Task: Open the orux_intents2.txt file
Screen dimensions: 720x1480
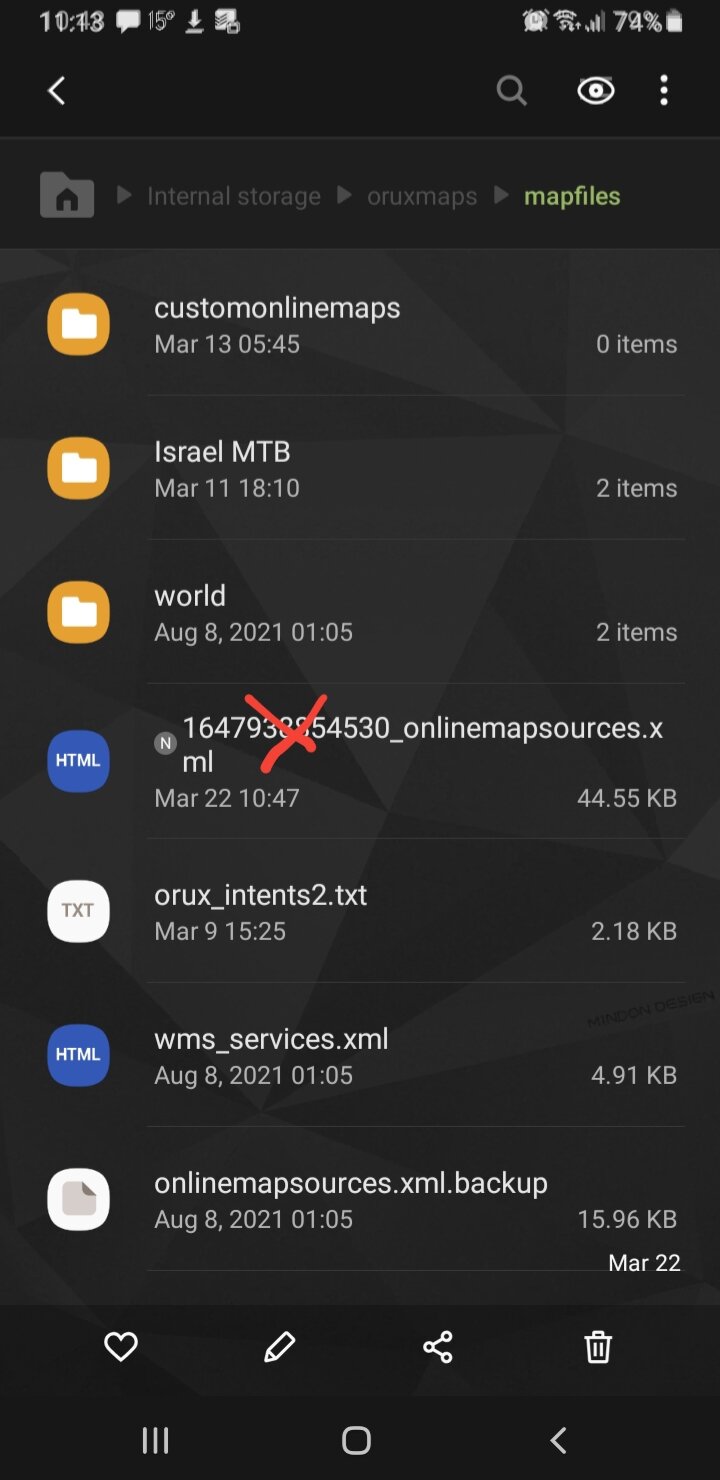Action: point(360,910)
